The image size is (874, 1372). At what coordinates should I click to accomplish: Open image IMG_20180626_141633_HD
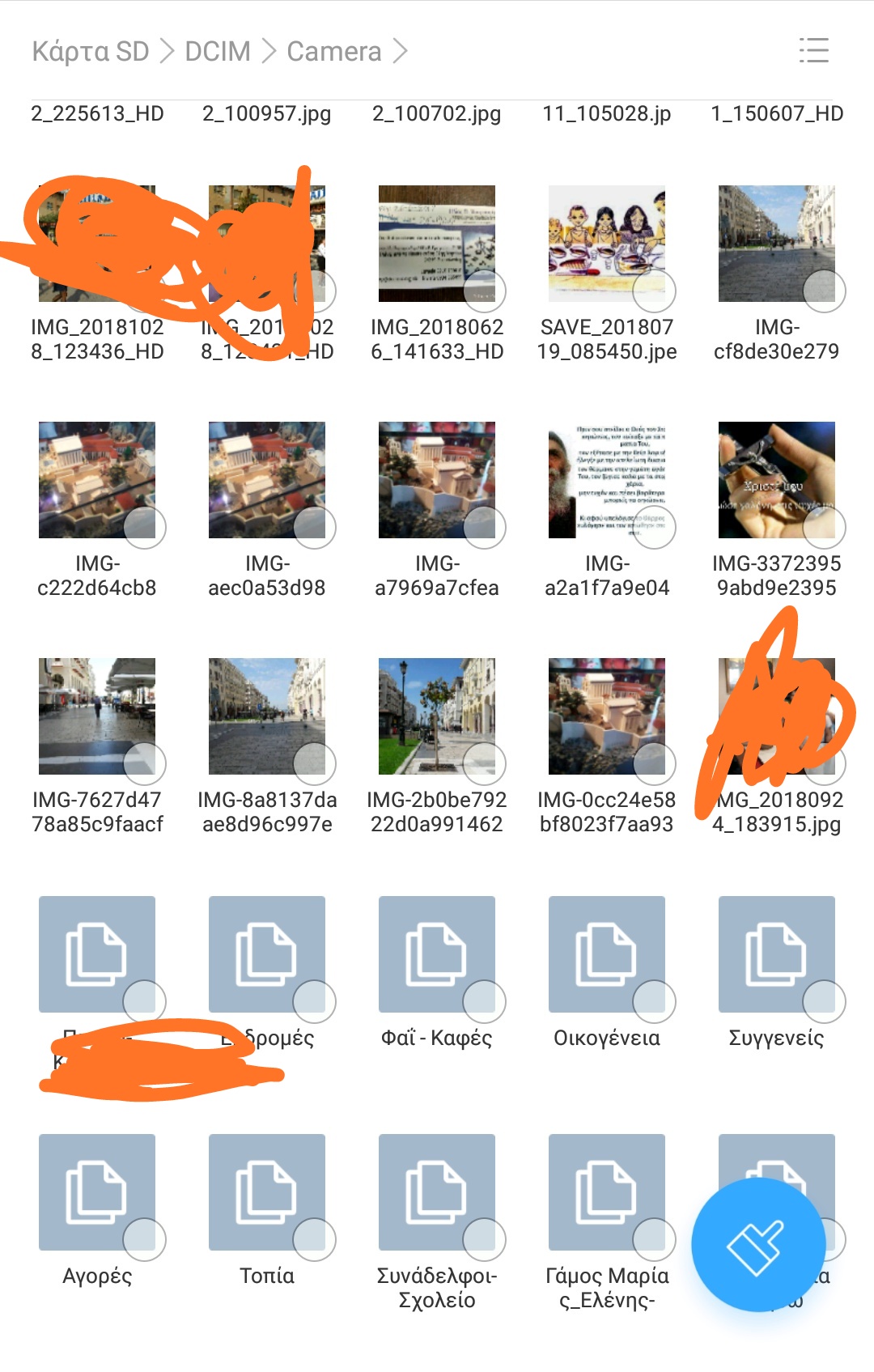click(x=436, y=243)
